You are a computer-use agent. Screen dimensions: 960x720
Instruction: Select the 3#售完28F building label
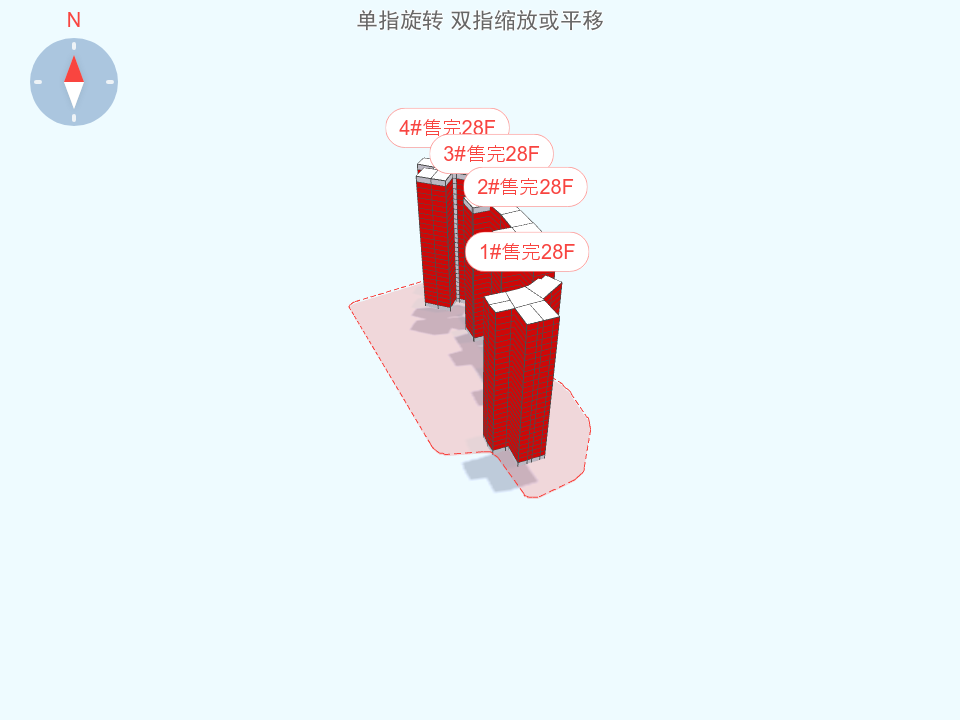pos(491,154)
